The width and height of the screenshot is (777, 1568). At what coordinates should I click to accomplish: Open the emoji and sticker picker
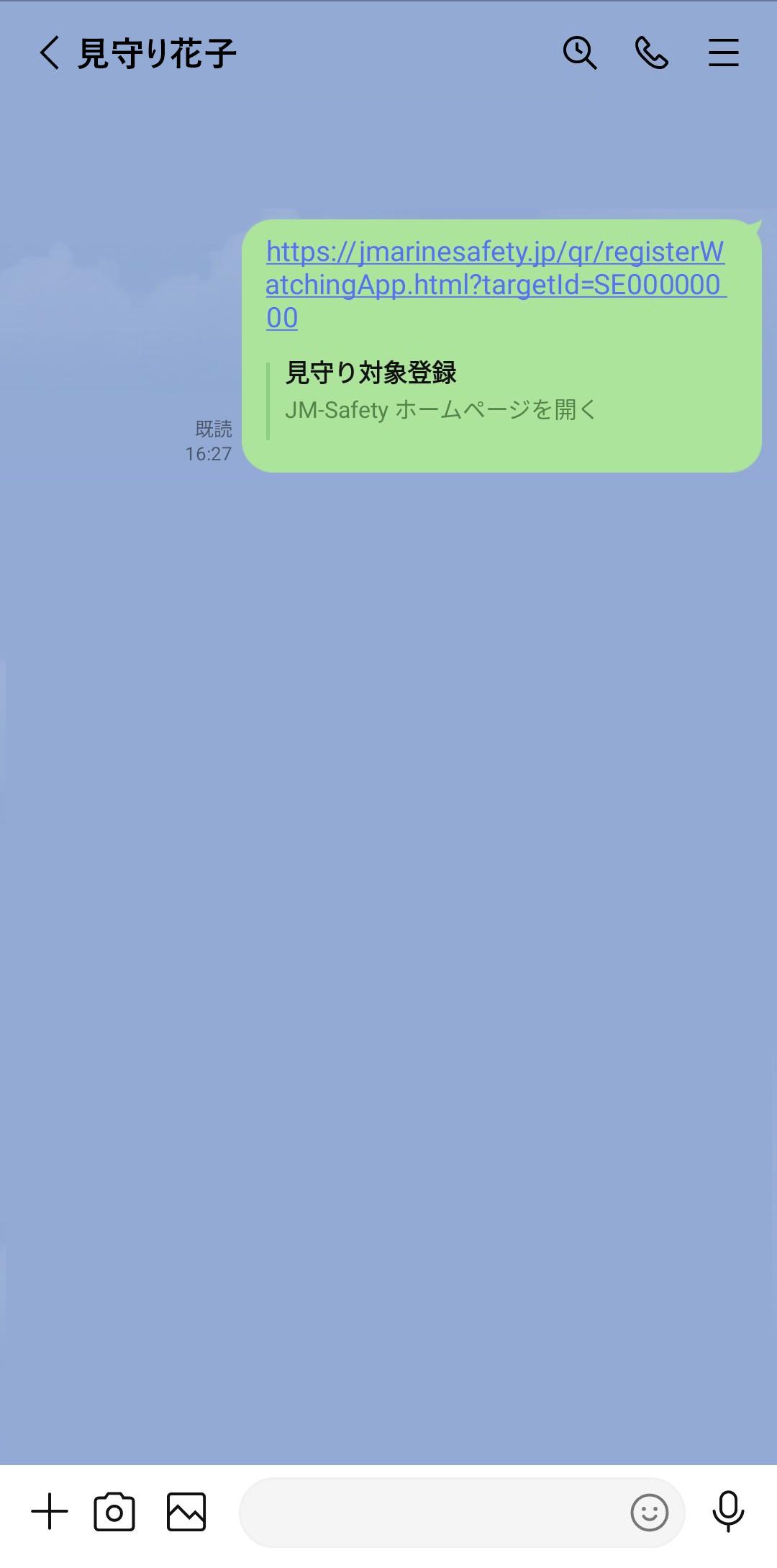pos(649,1512)
